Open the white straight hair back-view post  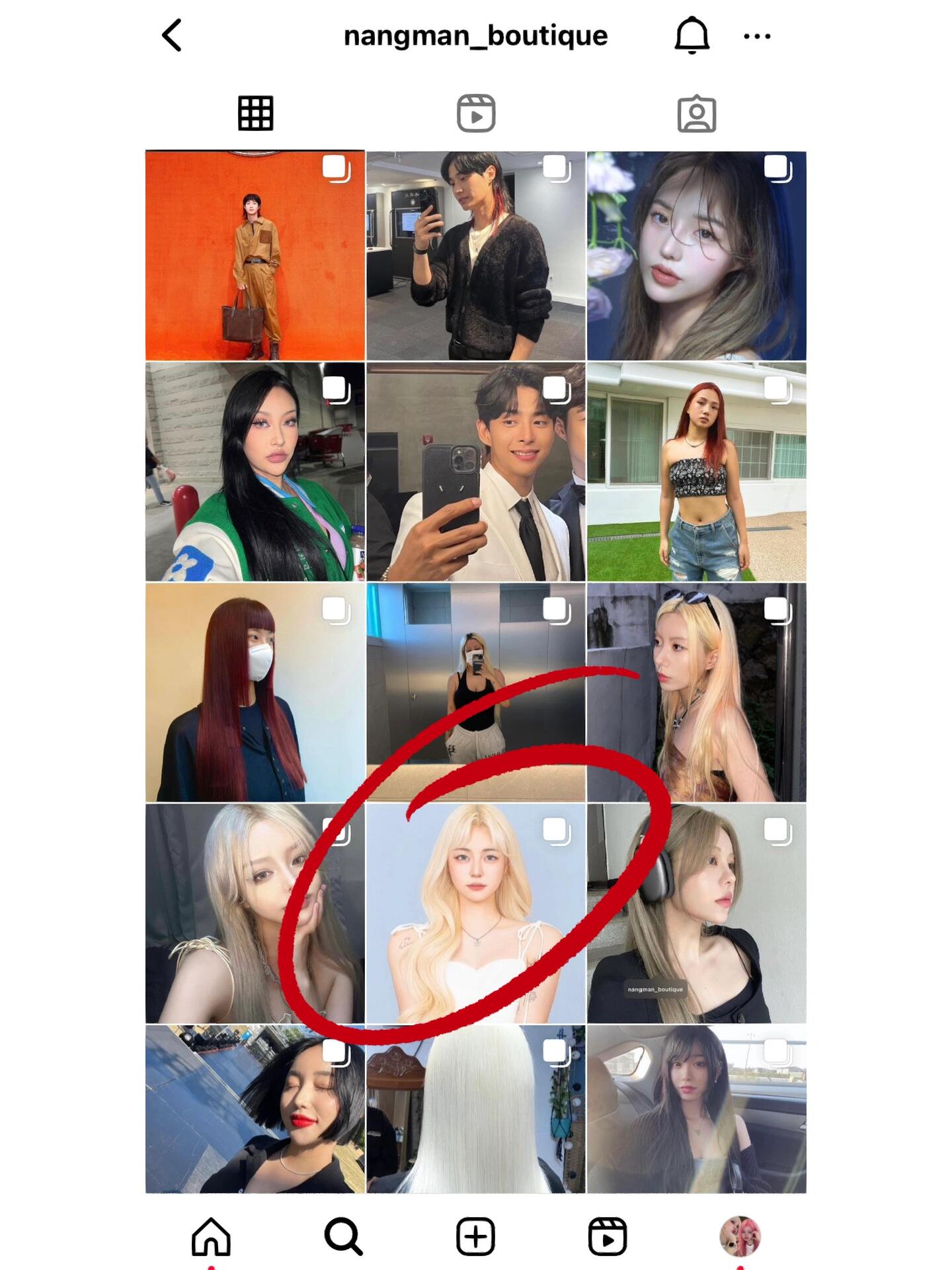tap(476, 1109)
